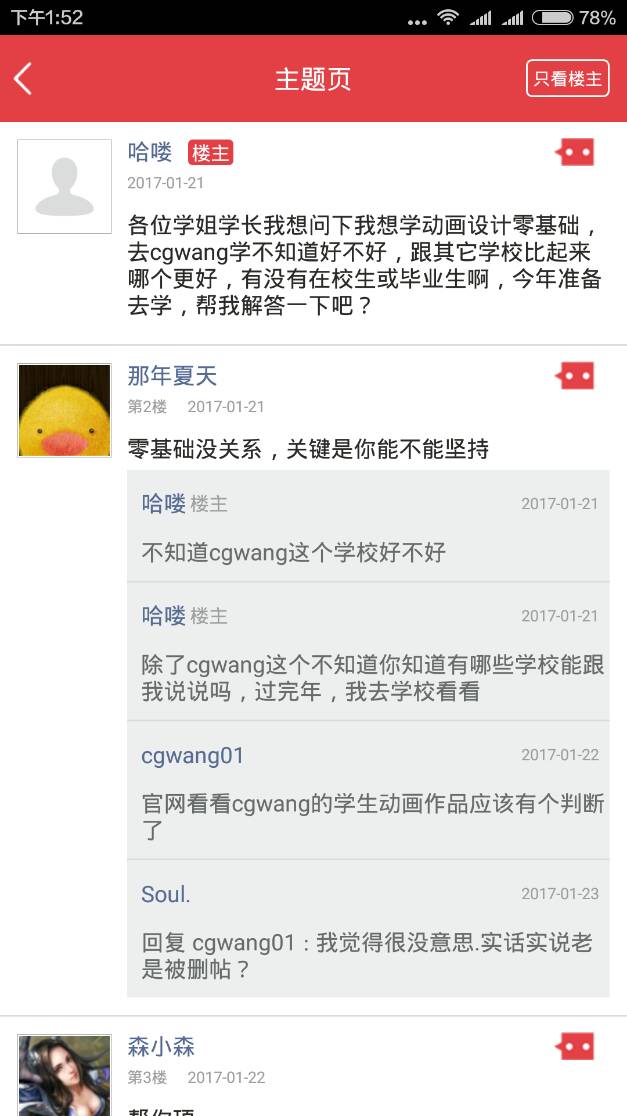Go back from the 主题页 screen
The width and height of the screenshot is (627, 1116).
pyautogui.click(x=24, y=79)
